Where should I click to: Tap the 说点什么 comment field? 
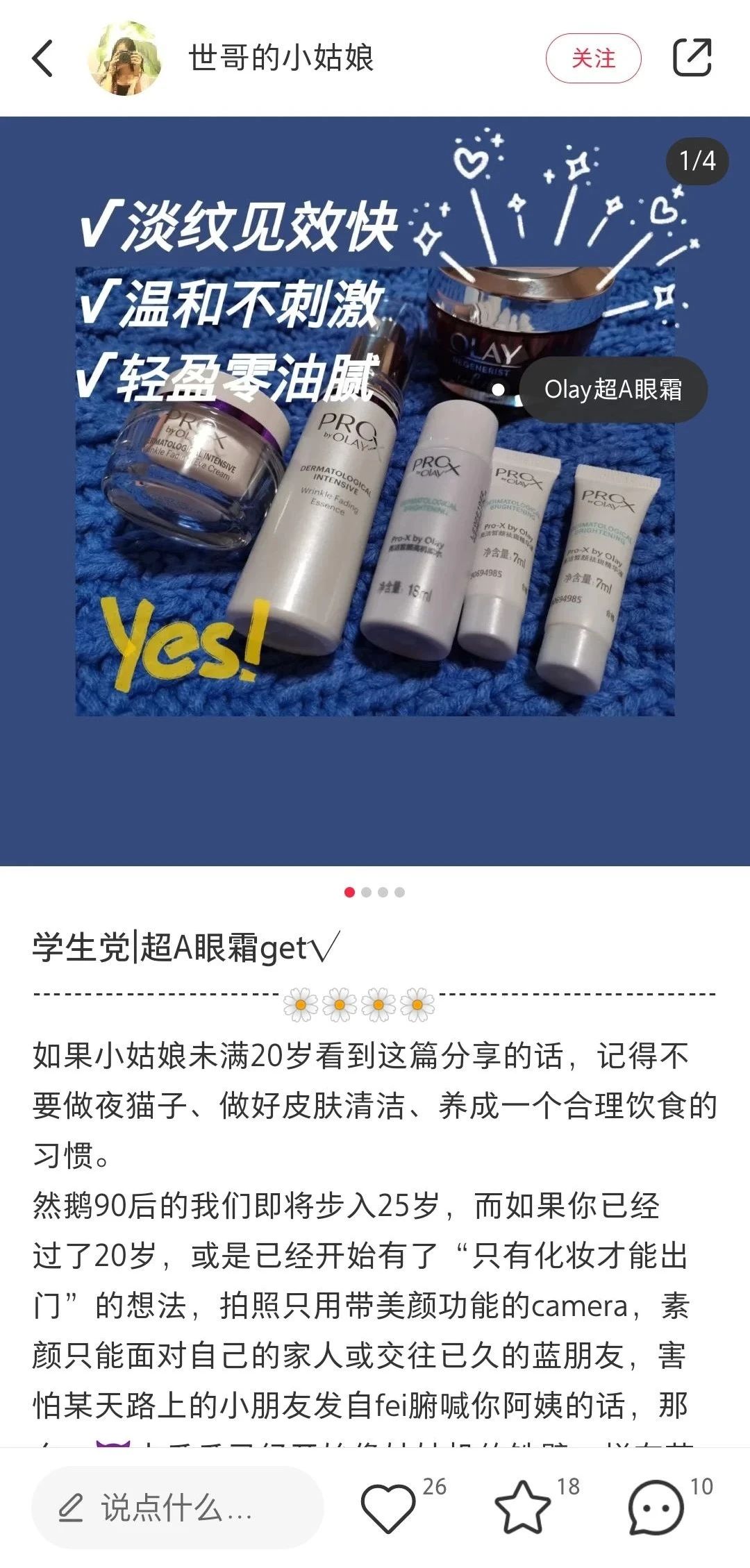(x=178, y=1508)
